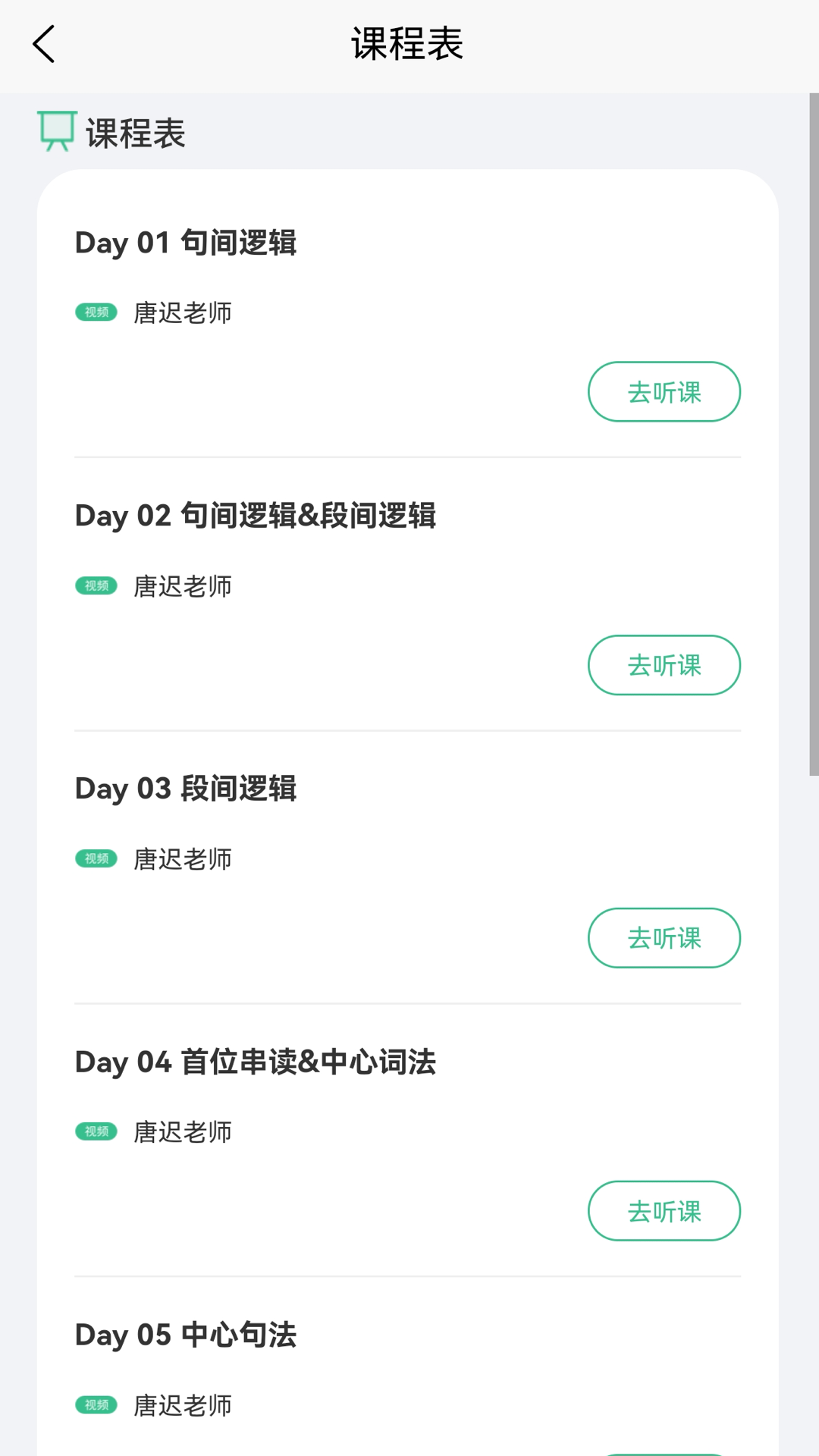
Task: Click the 课程表 header title
Action: [x=409, y=45]
